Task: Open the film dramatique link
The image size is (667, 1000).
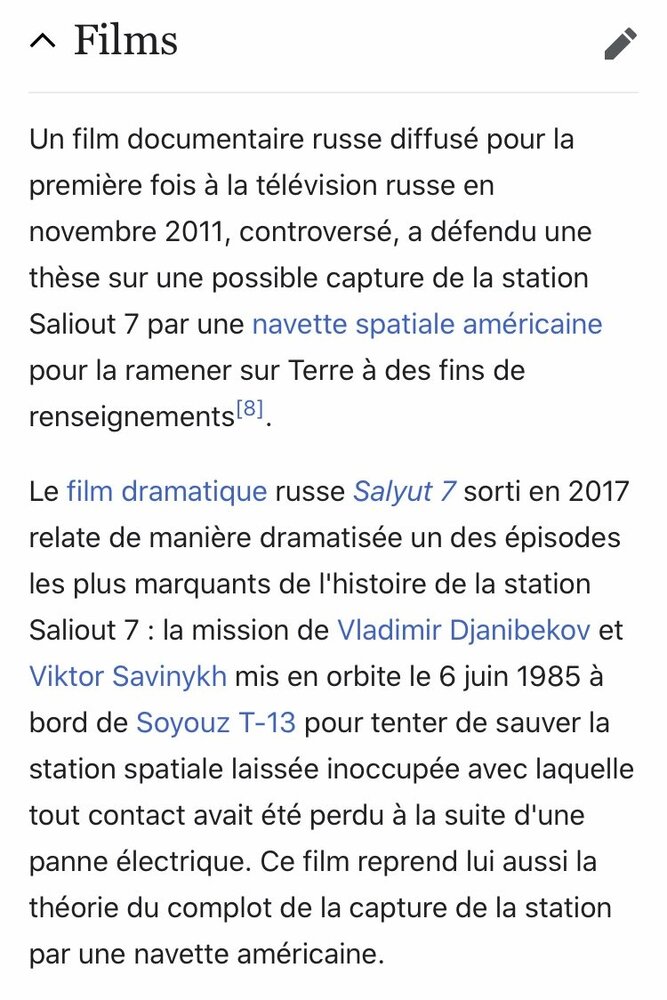Action: coord(166,491)
